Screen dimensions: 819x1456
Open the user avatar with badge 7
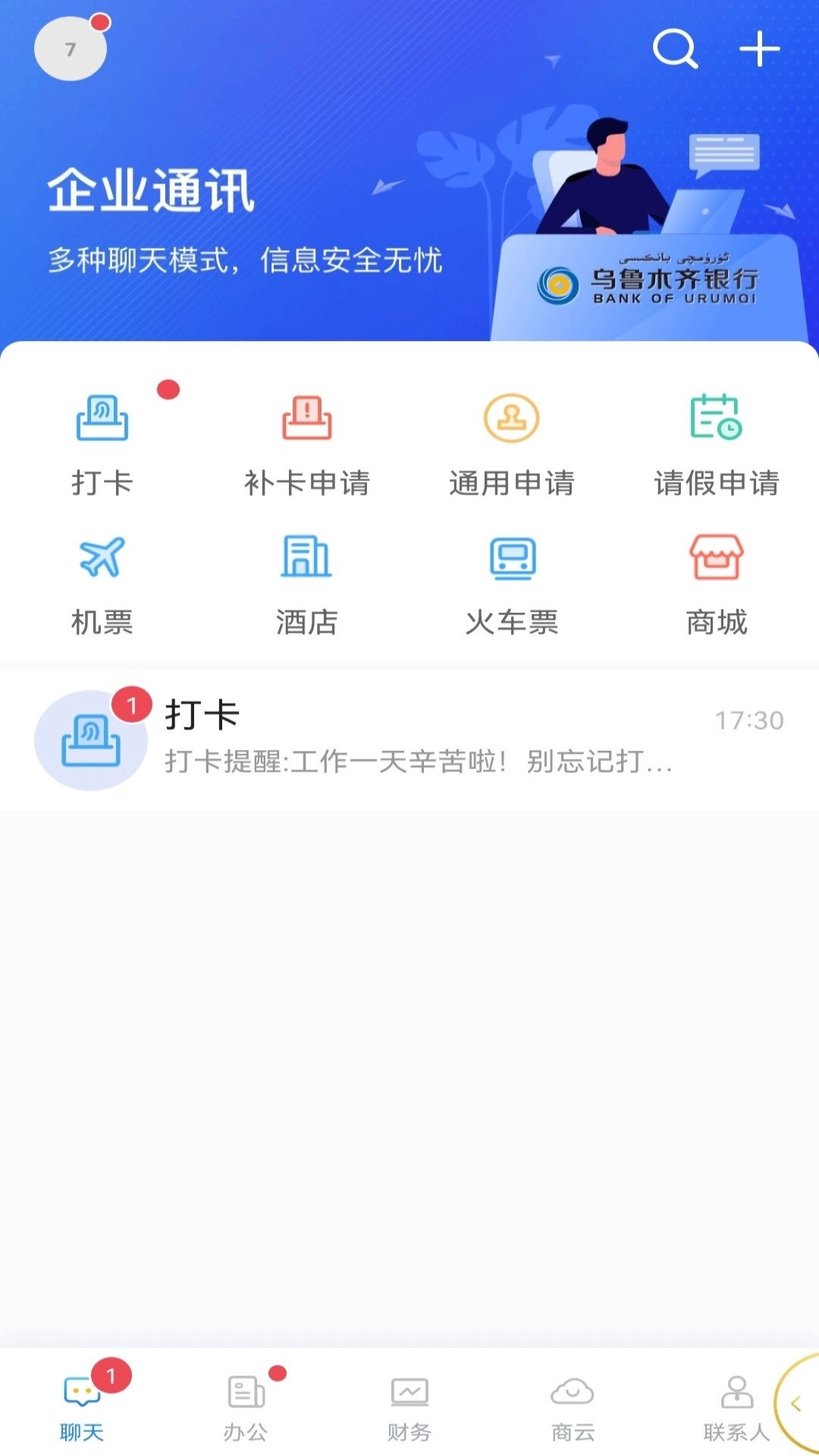(x=71, y=48)
